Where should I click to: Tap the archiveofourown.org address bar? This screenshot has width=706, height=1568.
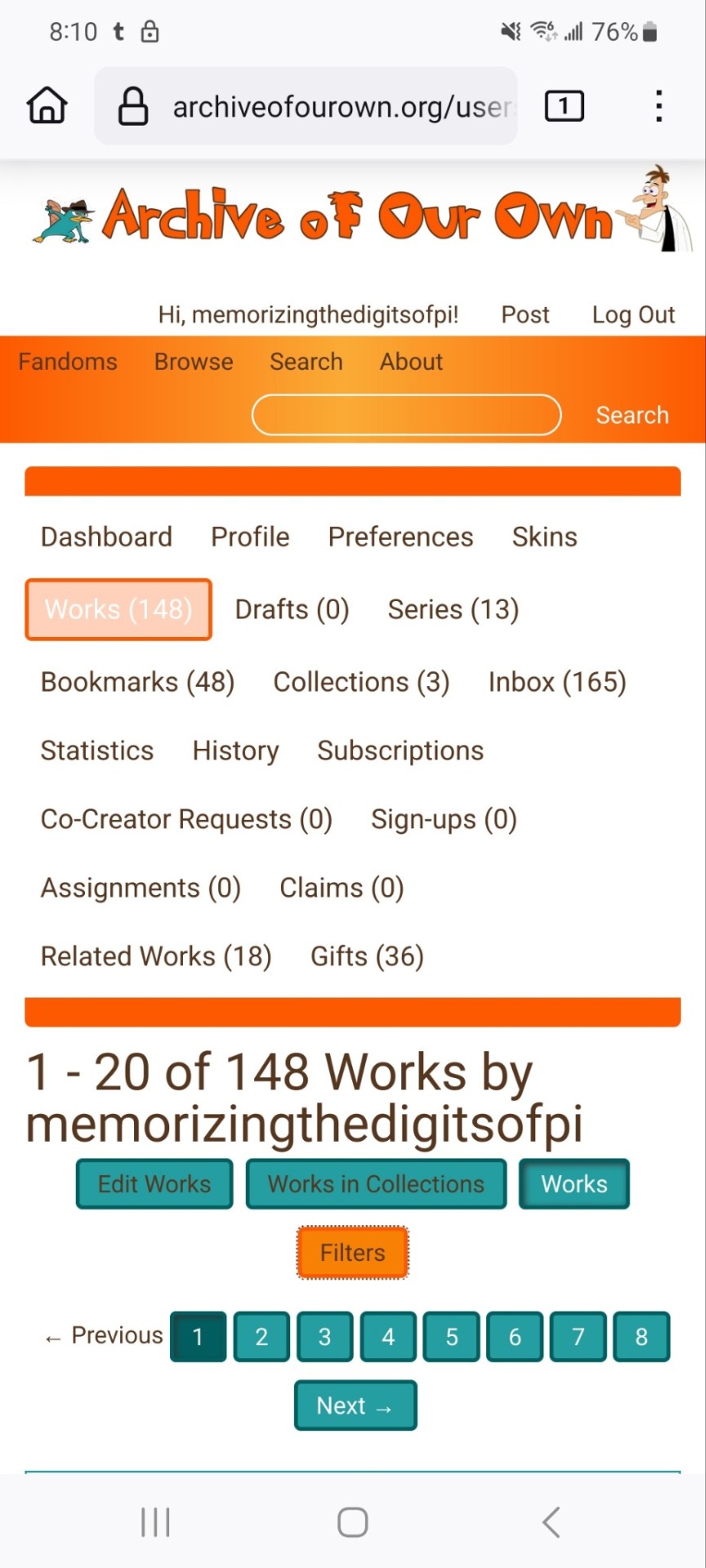click(327, 106)
